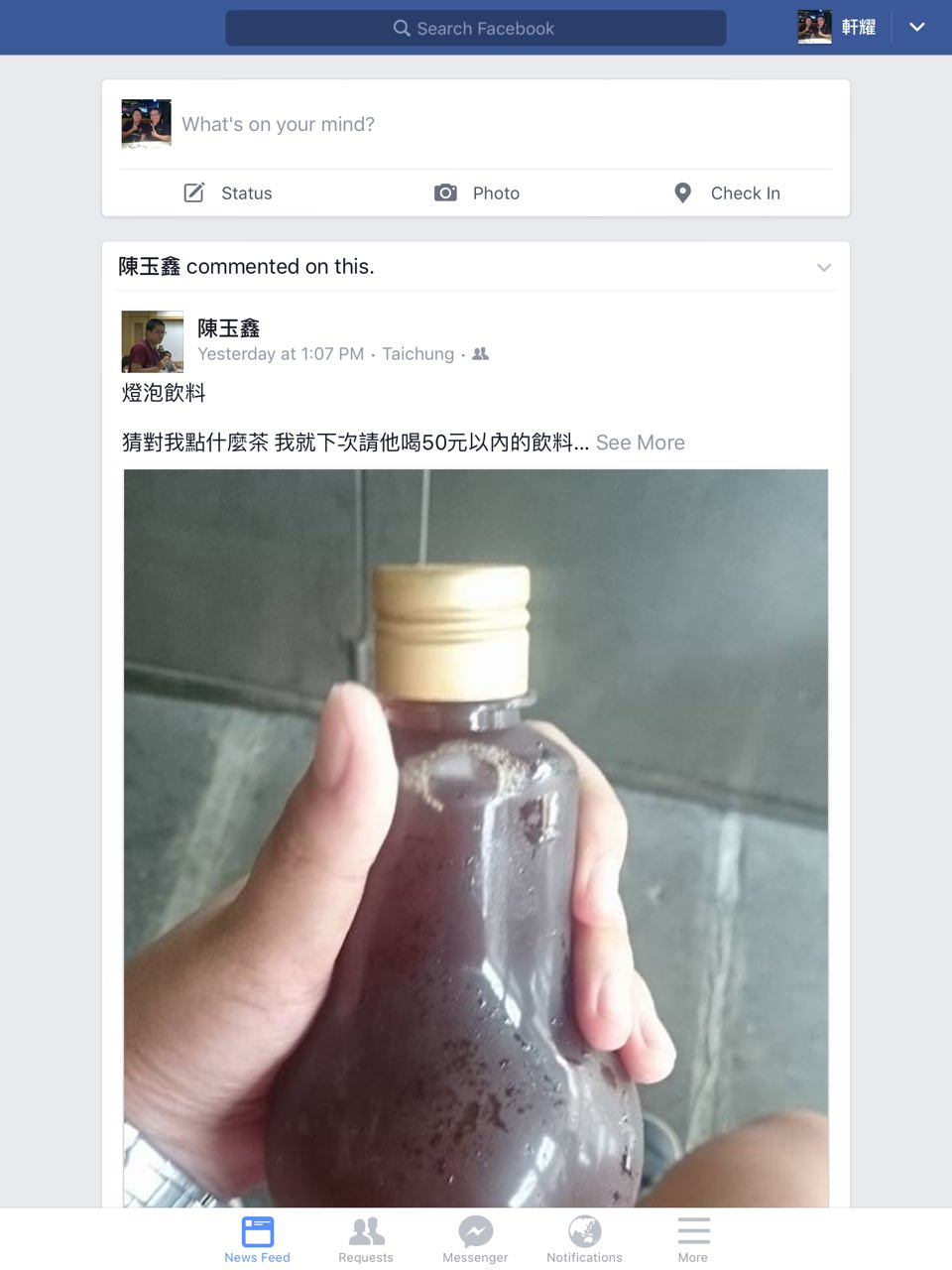Expand the top bar dropdown arrow
This screenshot has width=952, height=1270.
click(917, 28)
